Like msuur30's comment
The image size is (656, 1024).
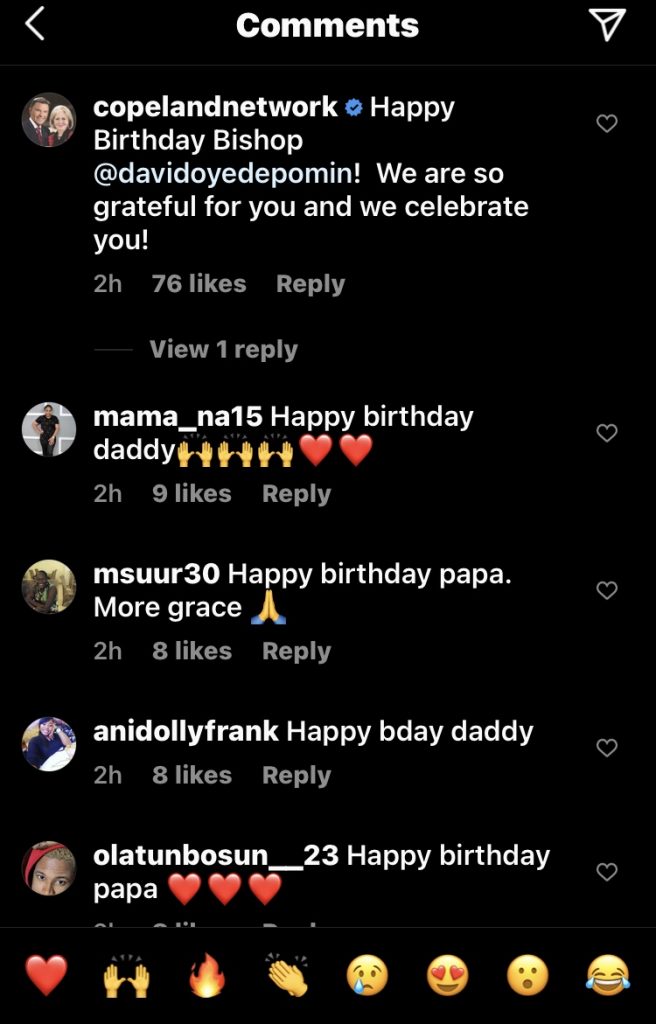606,590
